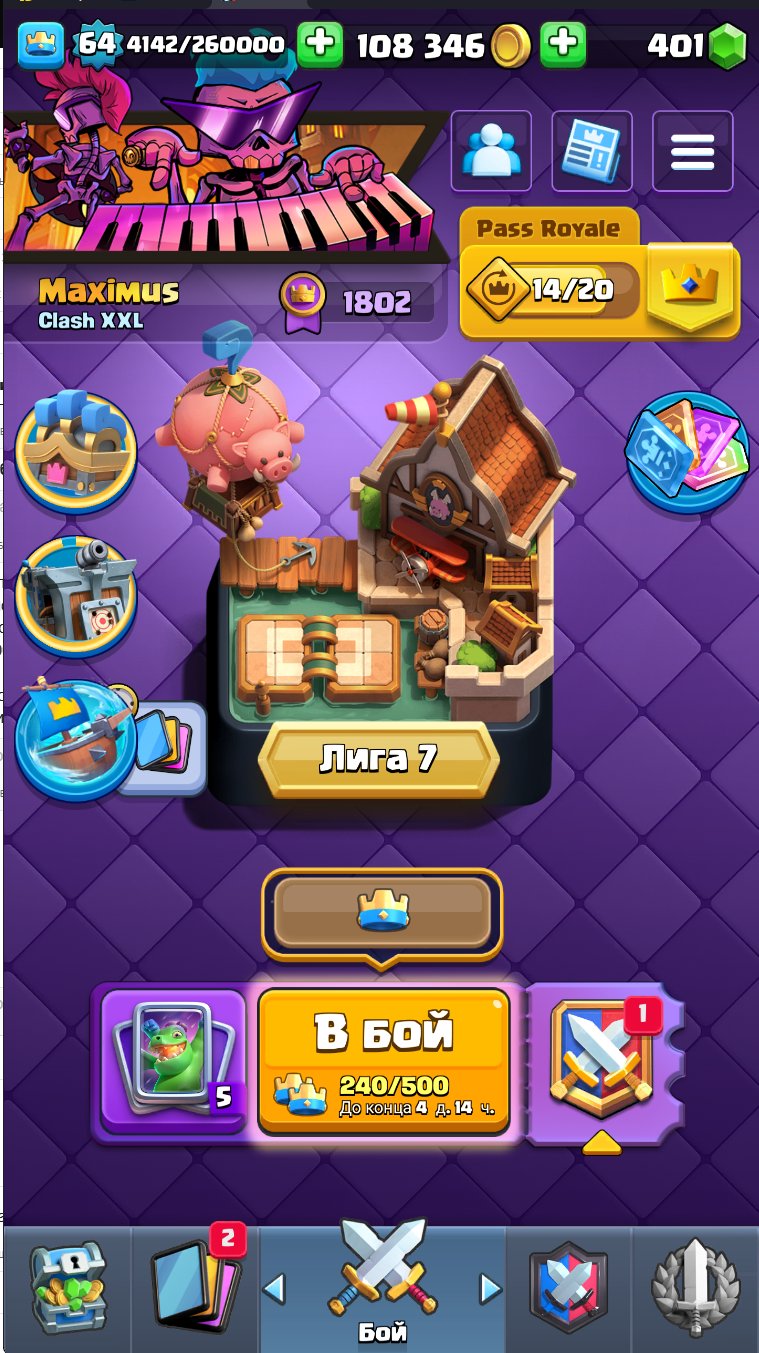Open the ship event button
The height and width of the screenshot is (1353, 759).
[x=75, y=740]
